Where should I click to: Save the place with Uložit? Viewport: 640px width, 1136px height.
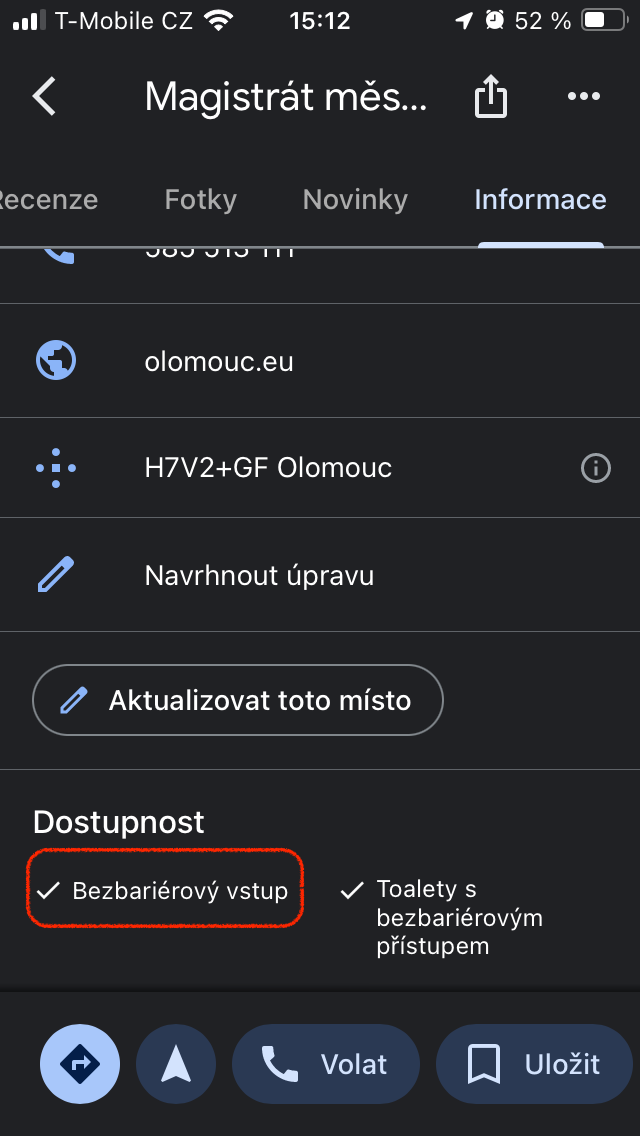pos(534,1065)
